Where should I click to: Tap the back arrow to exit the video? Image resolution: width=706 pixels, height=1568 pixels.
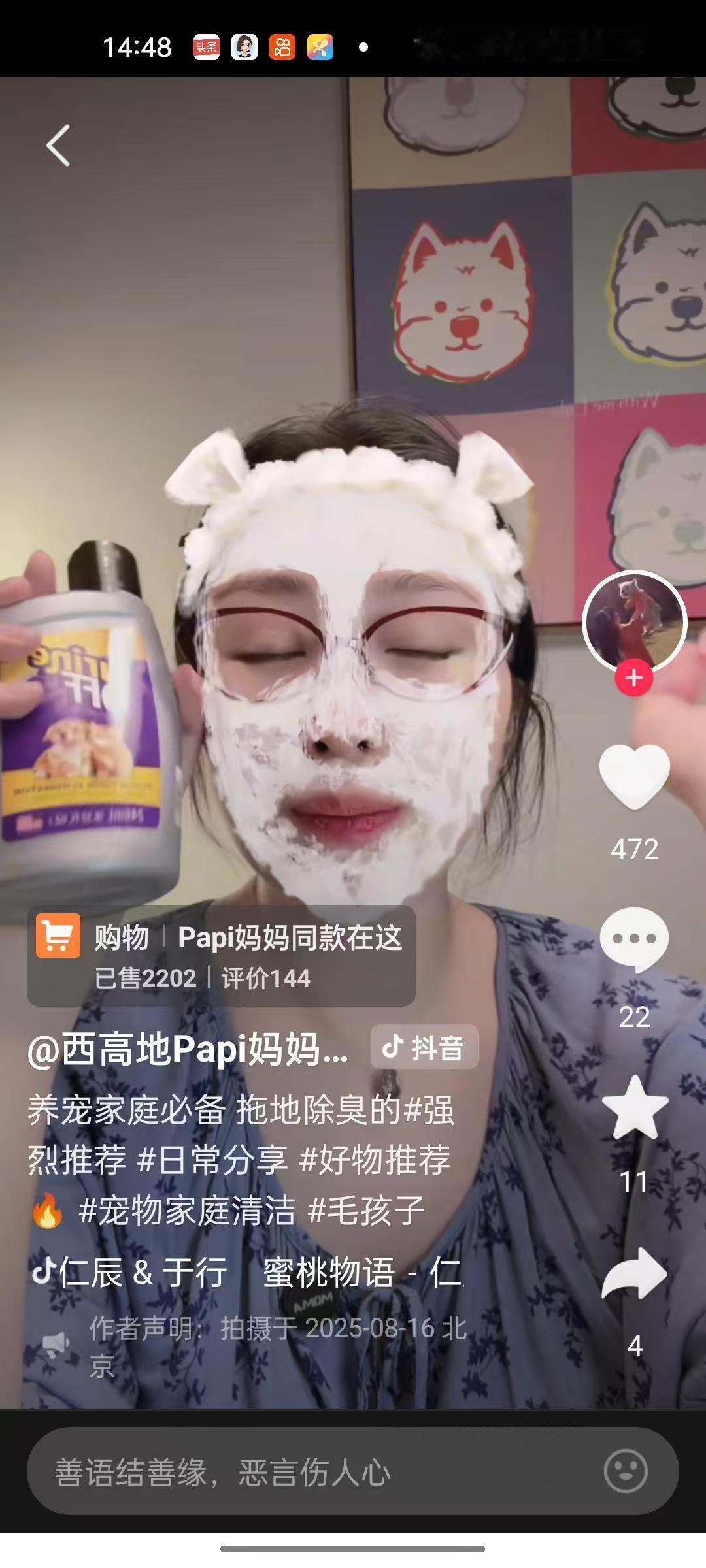(58, 145)
